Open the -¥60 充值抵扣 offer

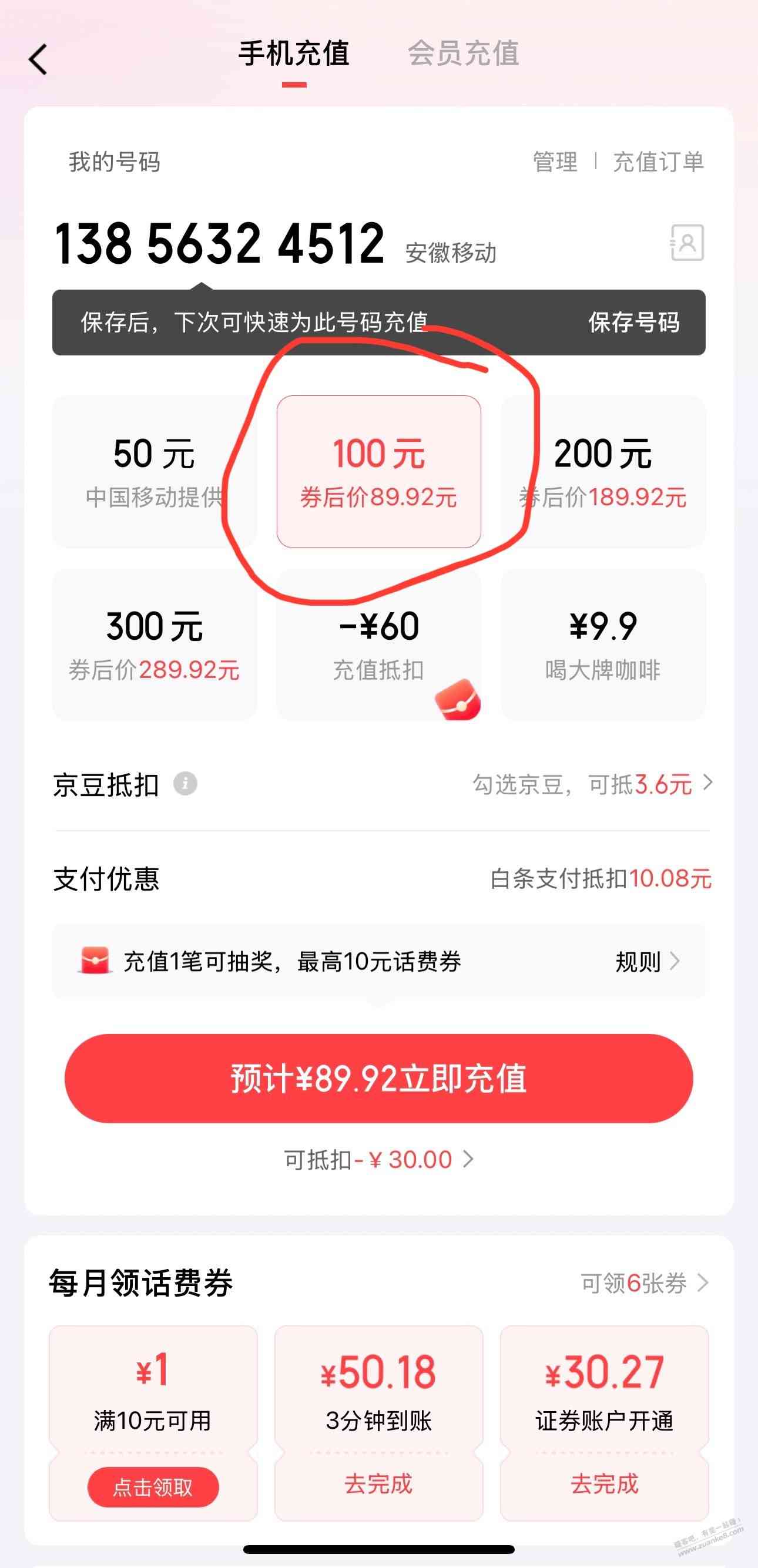(378, 645)
